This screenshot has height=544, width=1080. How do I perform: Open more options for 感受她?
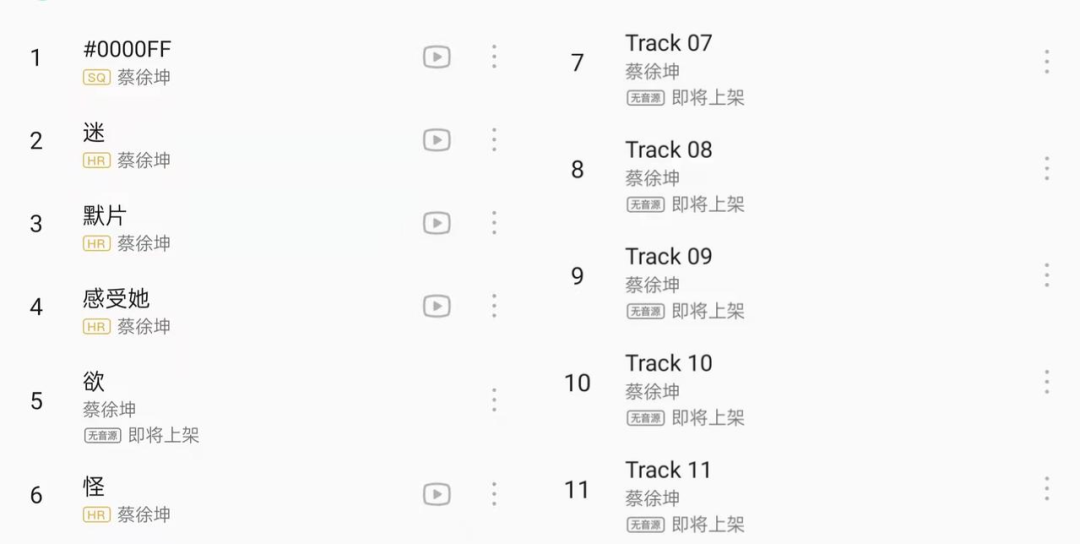click(x=494, y=306)
